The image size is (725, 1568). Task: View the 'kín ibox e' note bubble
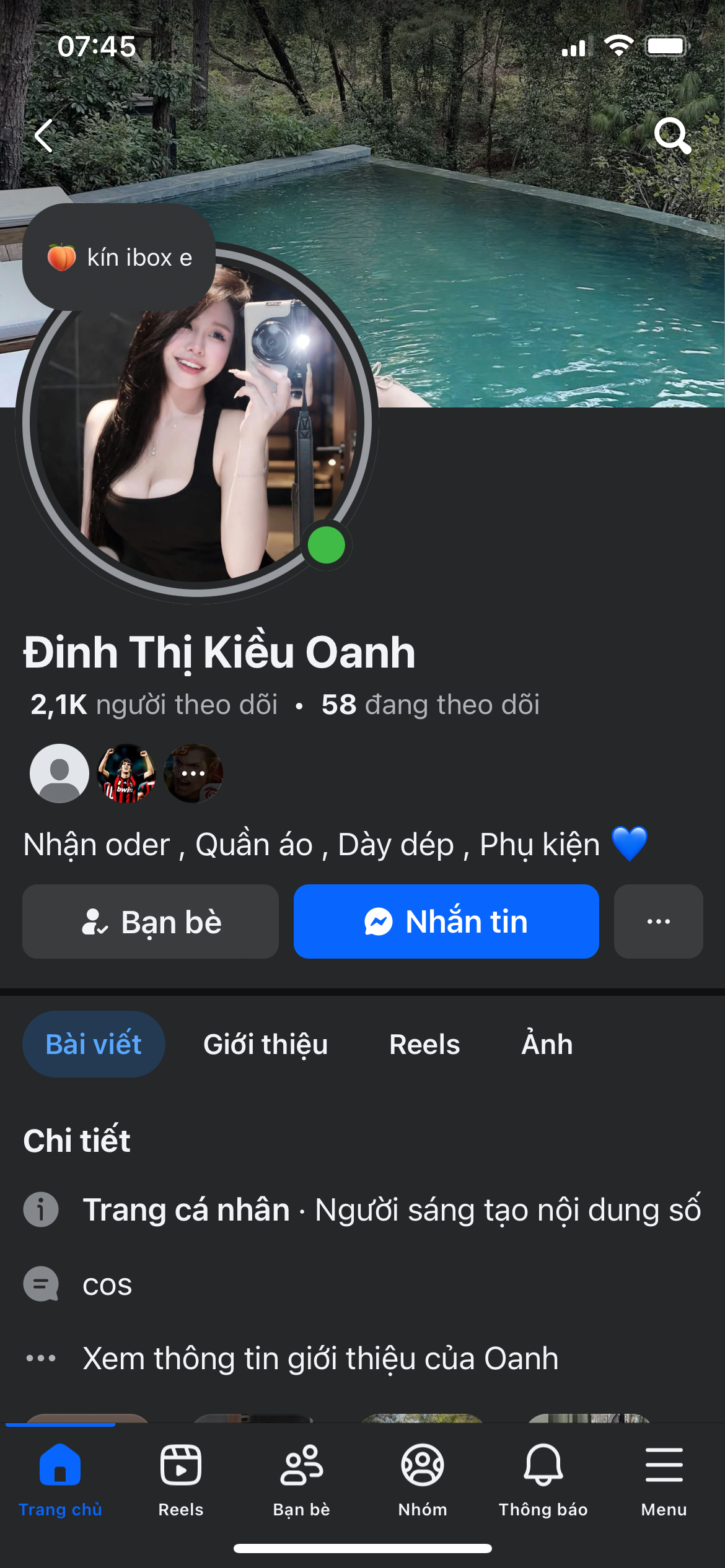119,257
